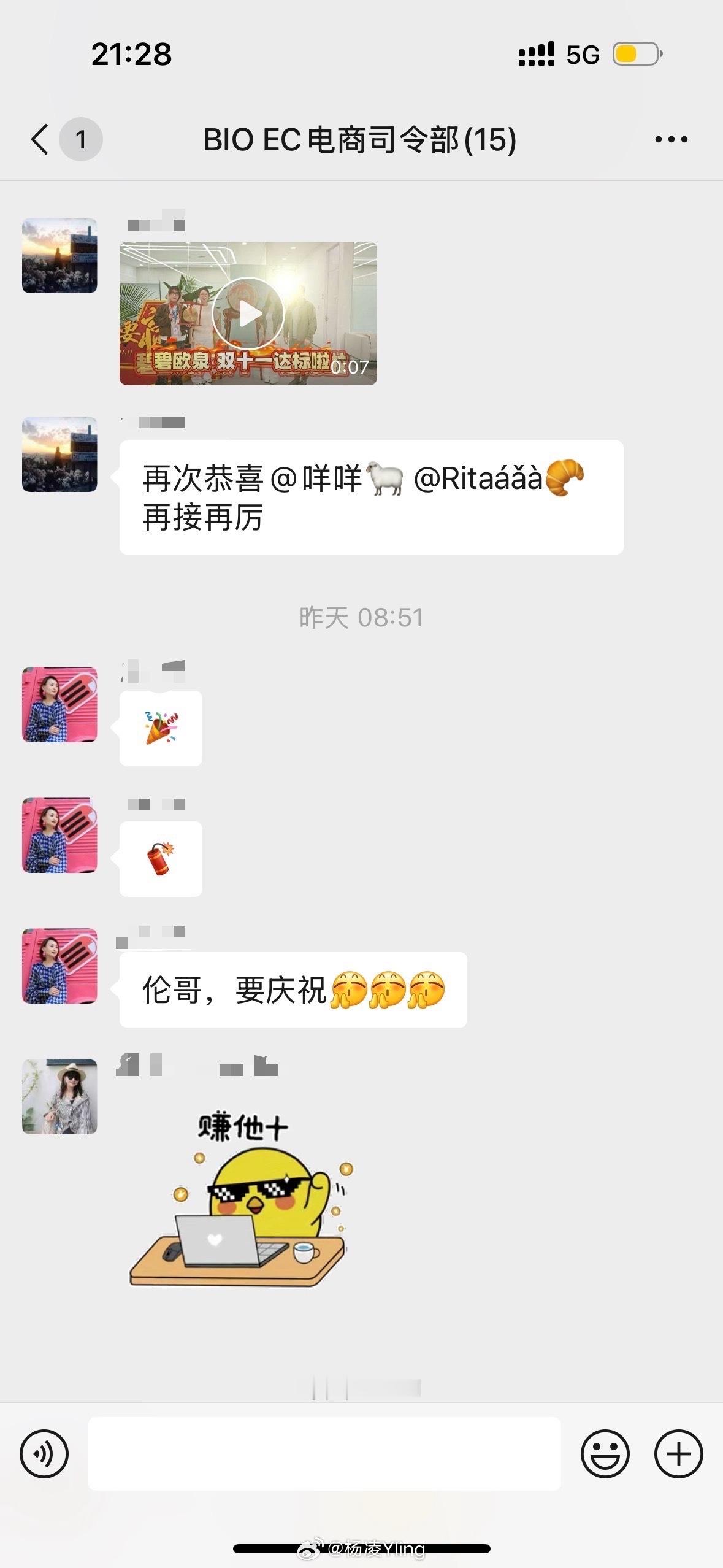723x1568 pixels.
Task: Play the 碧欧泉双十一 celebration video
Action: tap(250, 314)
